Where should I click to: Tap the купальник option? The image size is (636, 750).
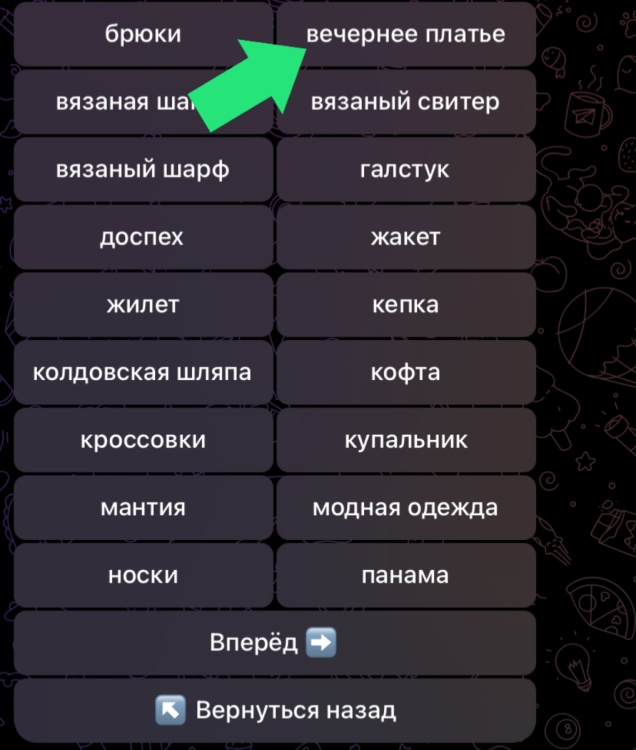click(x=405, y=439)
